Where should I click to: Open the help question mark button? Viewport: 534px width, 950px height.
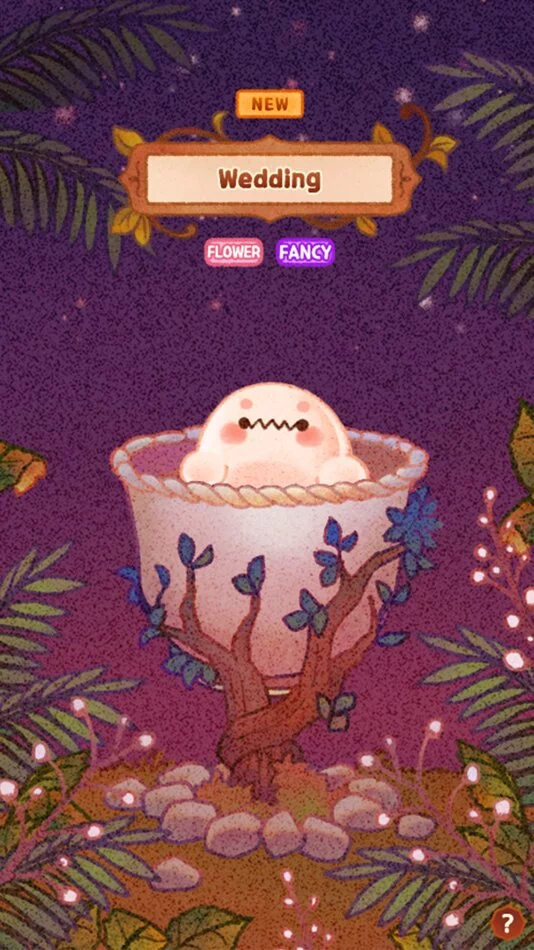click(x=508, y=923)
